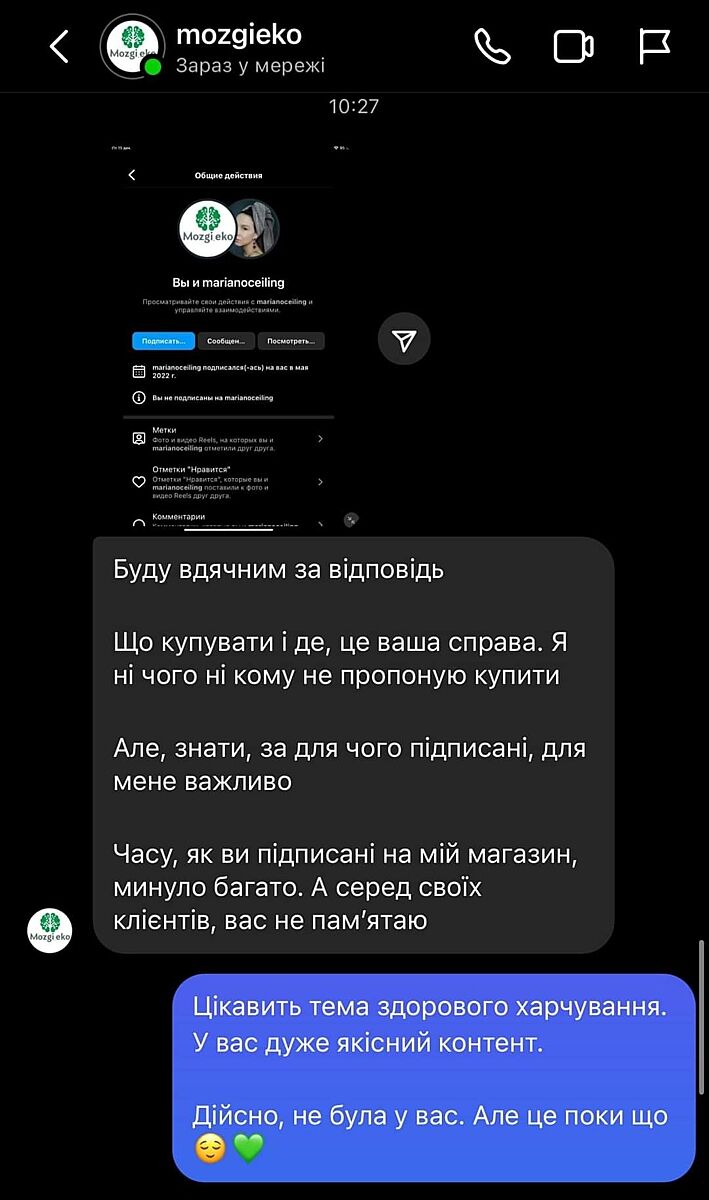Tap the flag icon in header
Image resolution: width=709 pixels, height=1200 pixels.
(x=654, y=47)
